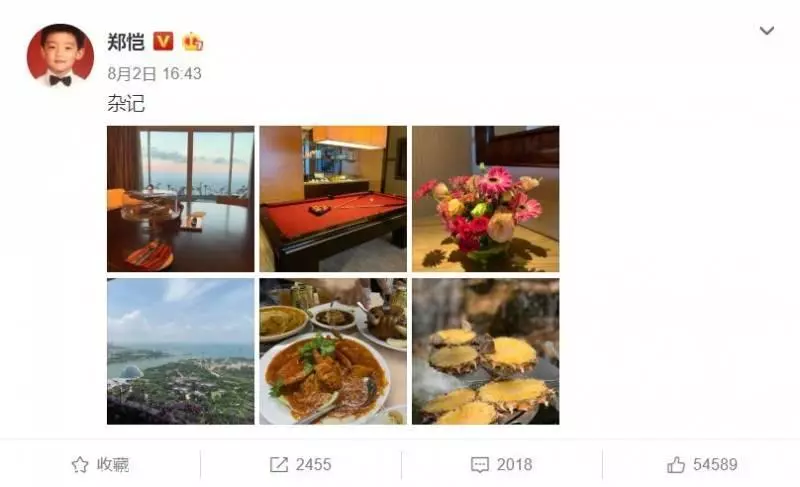View the red pool table photo
The image size is (800, 487).
(333, 199)
